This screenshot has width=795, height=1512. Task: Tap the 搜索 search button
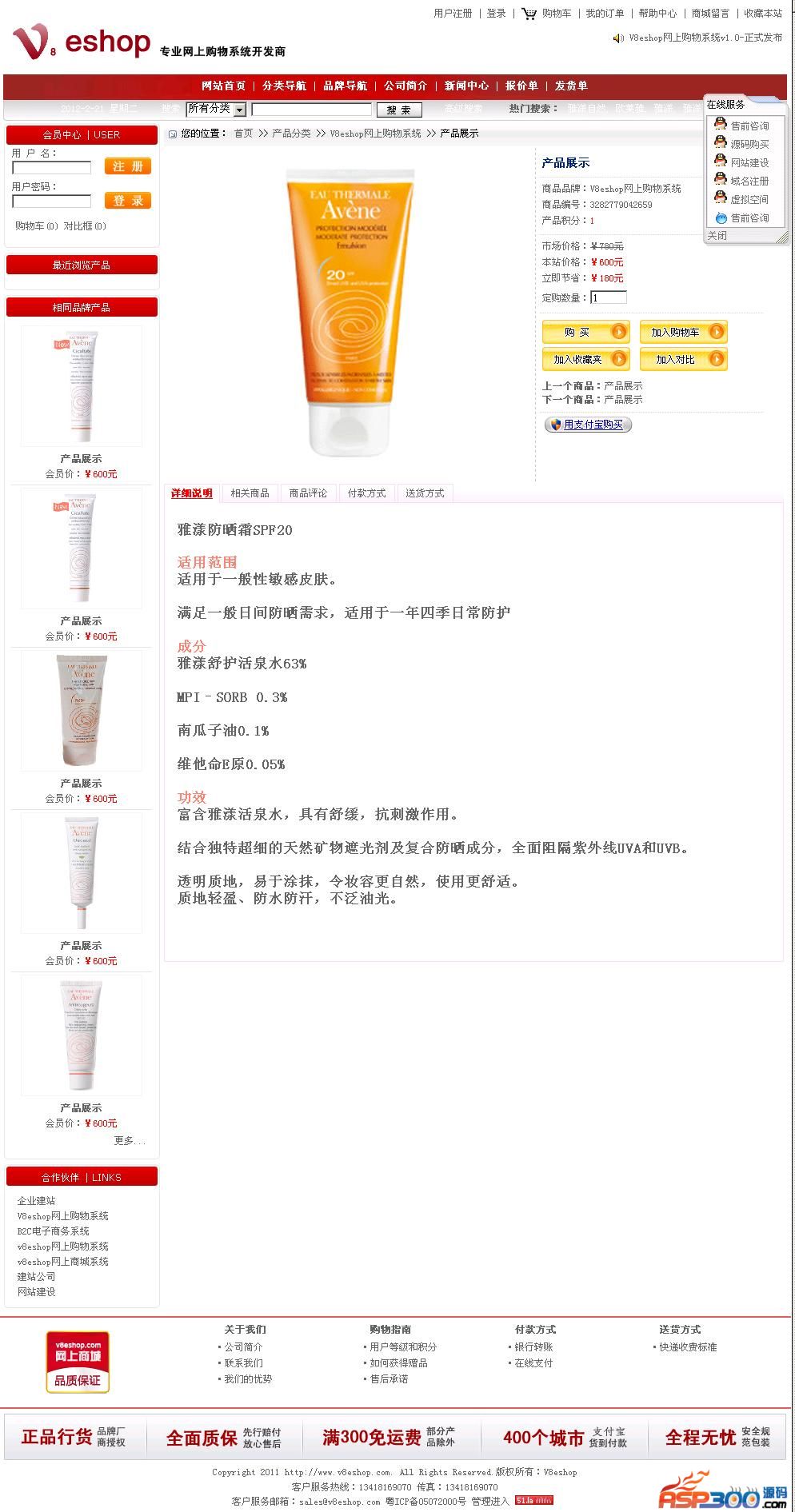coord(398,110)
